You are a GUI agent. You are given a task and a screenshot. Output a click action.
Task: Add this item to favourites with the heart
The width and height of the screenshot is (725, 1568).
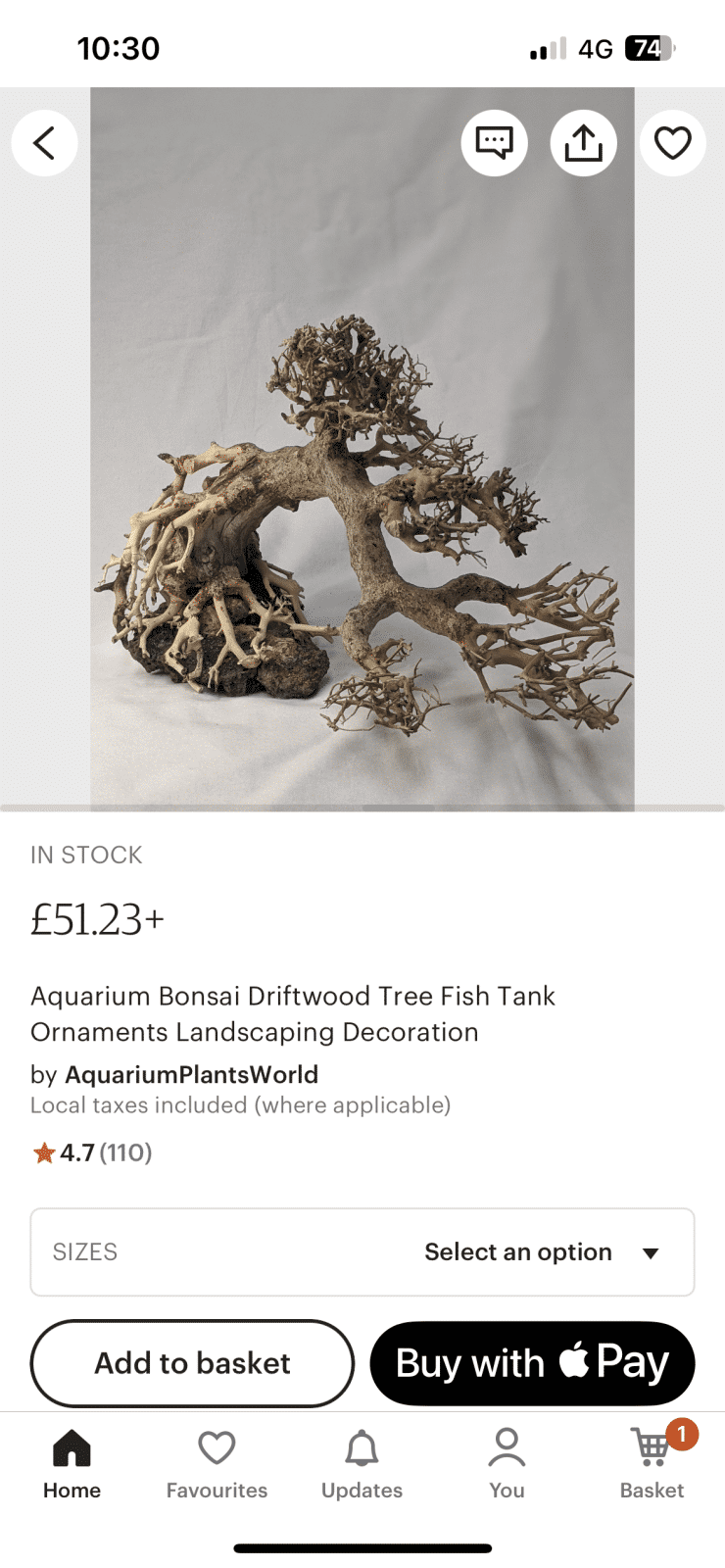coord(672,143)
